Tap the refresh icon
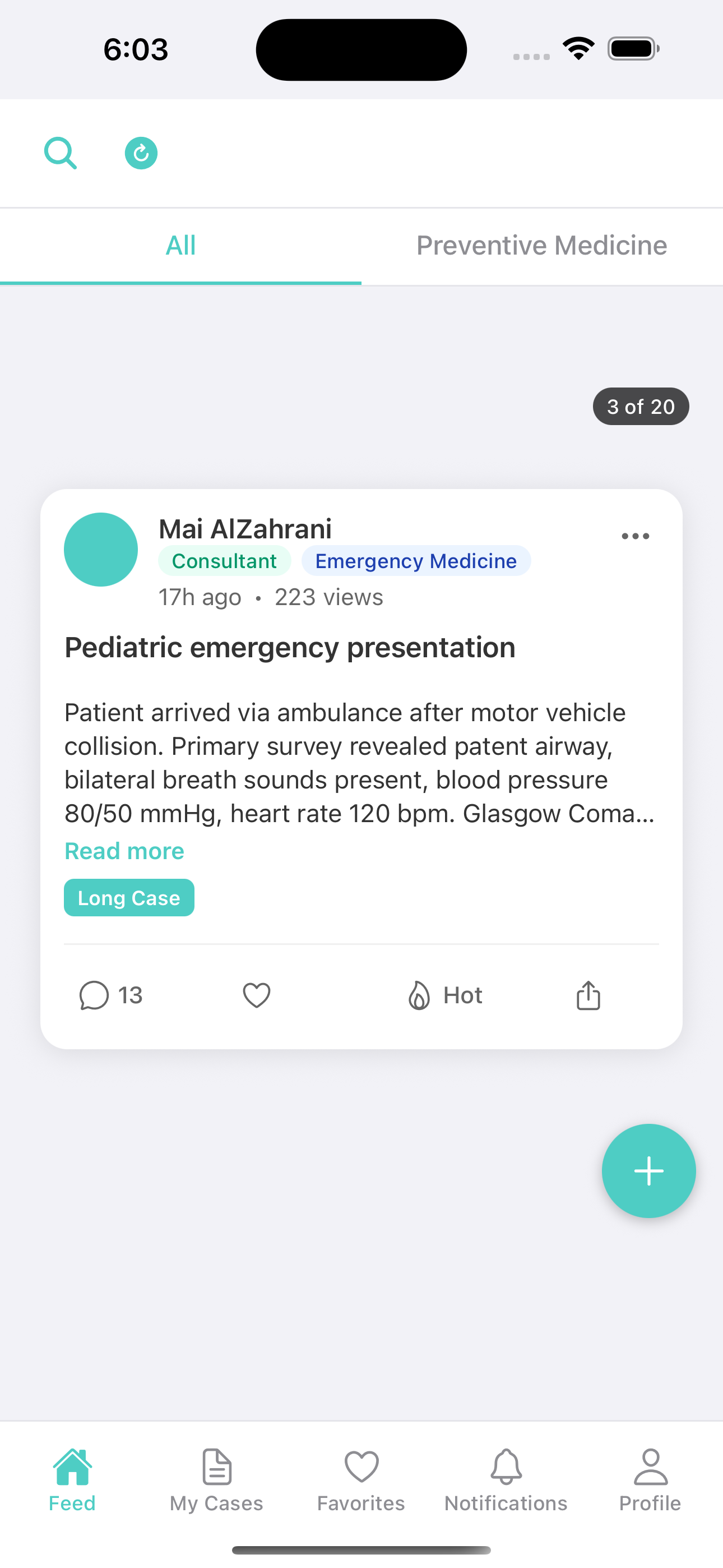This screenshot has height=1568, width=723. click(x=141, y=153)
